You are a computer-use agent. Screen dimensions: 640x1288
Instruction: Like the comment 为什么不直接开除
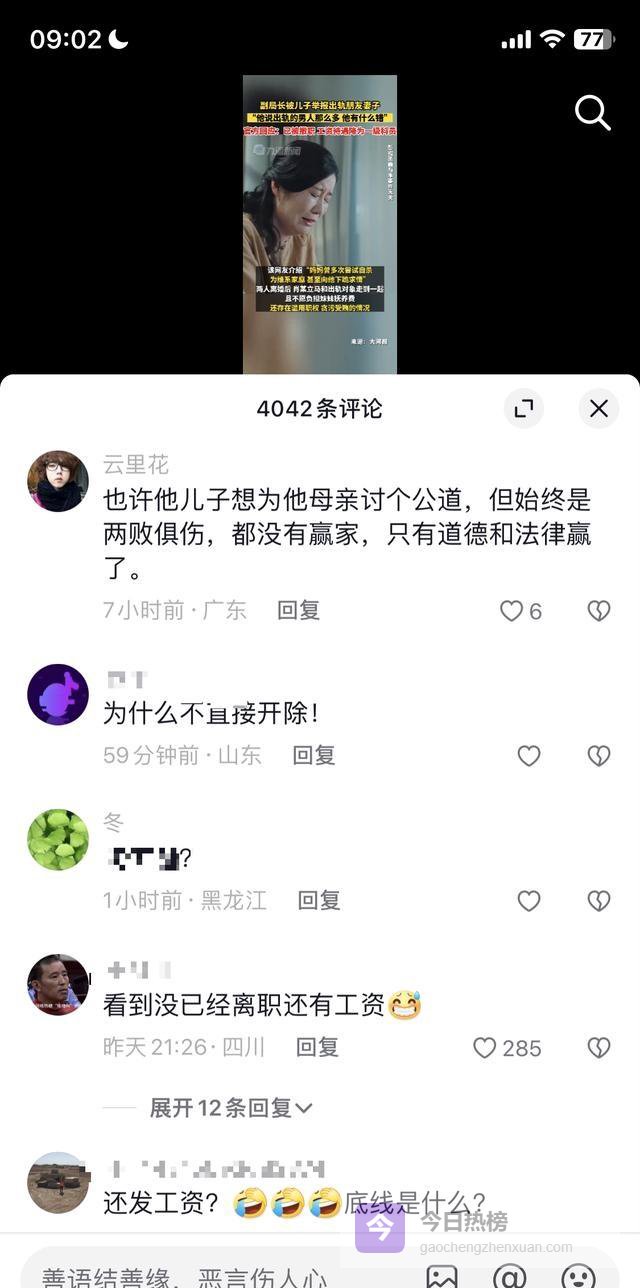(529, 756)
